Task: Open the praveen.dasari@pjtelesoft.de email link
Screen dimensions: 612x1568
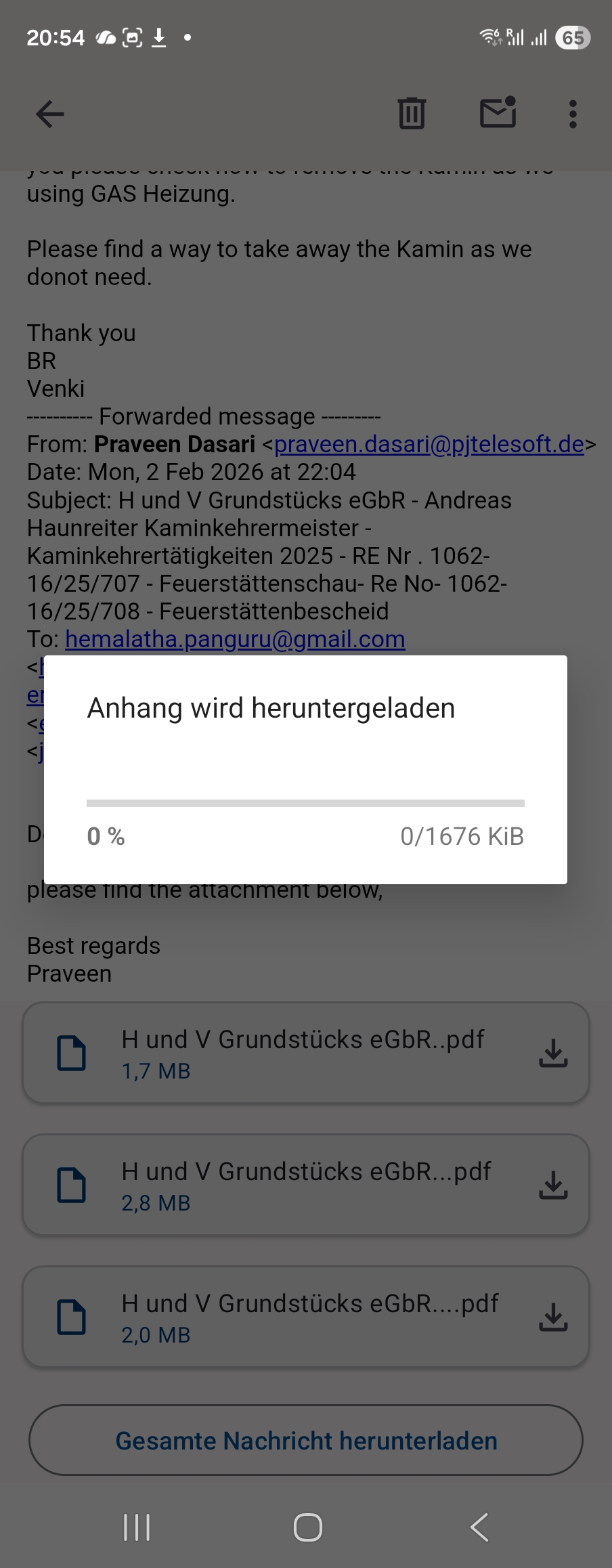Action: pos(429,444)
